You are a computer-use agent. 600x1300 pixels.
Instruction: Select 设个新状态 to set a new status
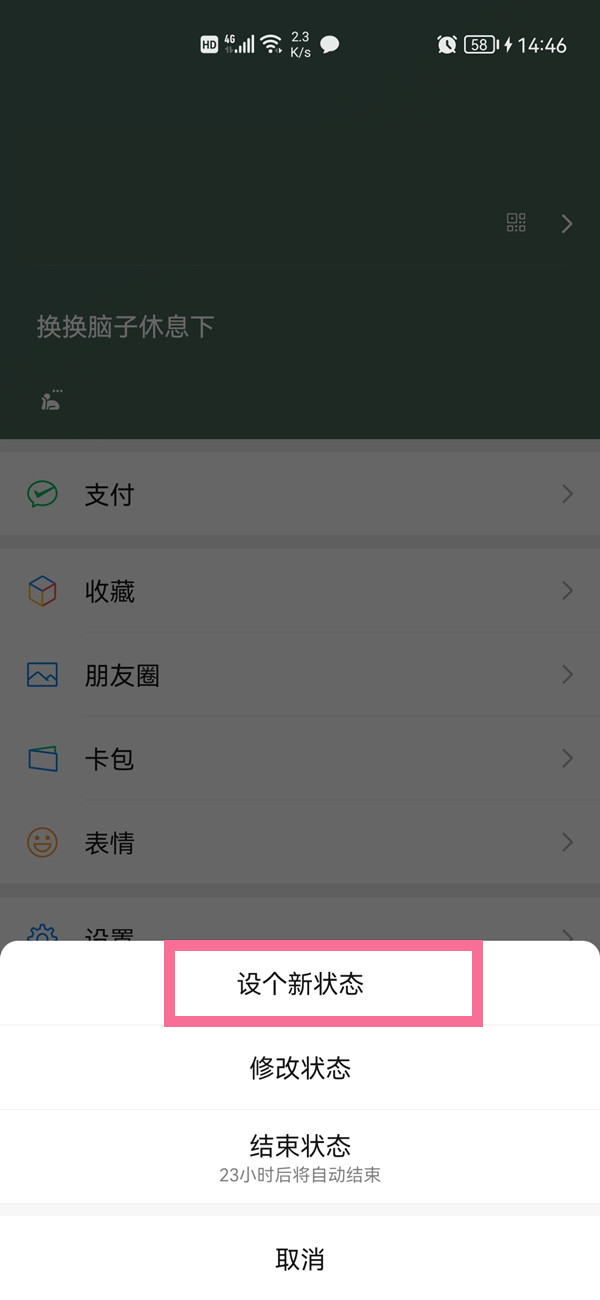coord(300,984)
